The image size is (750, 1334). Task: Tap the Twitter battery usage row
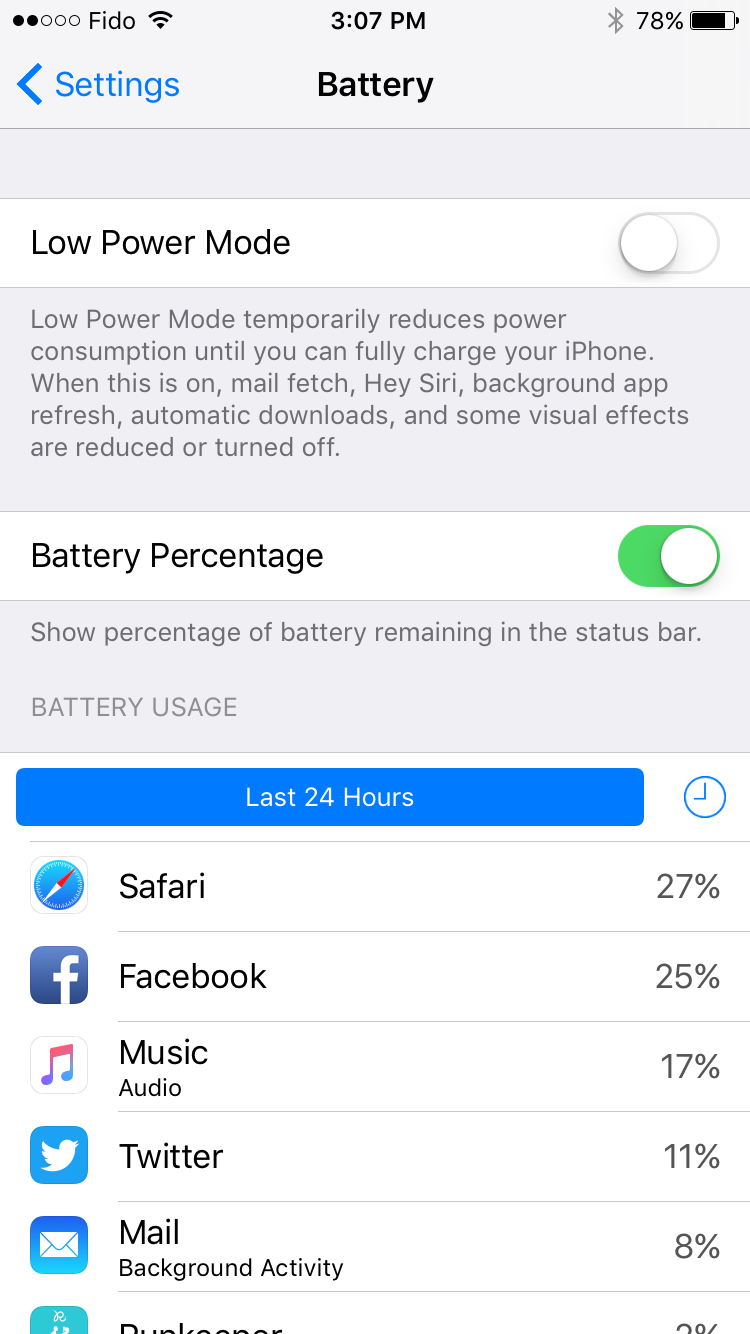click(375, 1157)
